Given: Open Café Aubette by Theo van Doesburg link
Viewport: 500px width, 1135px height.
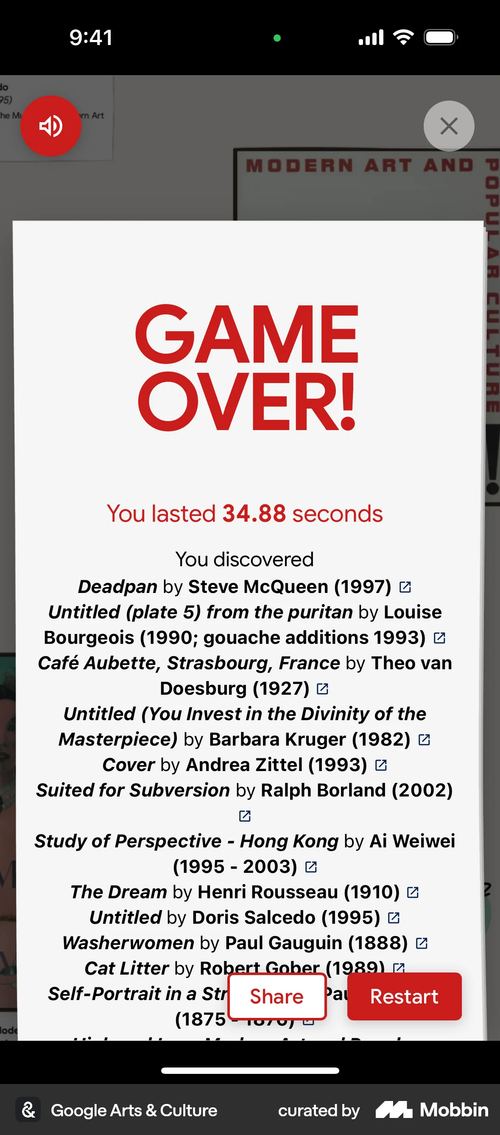Looking at the screenshot, I should tap(323, 688).
